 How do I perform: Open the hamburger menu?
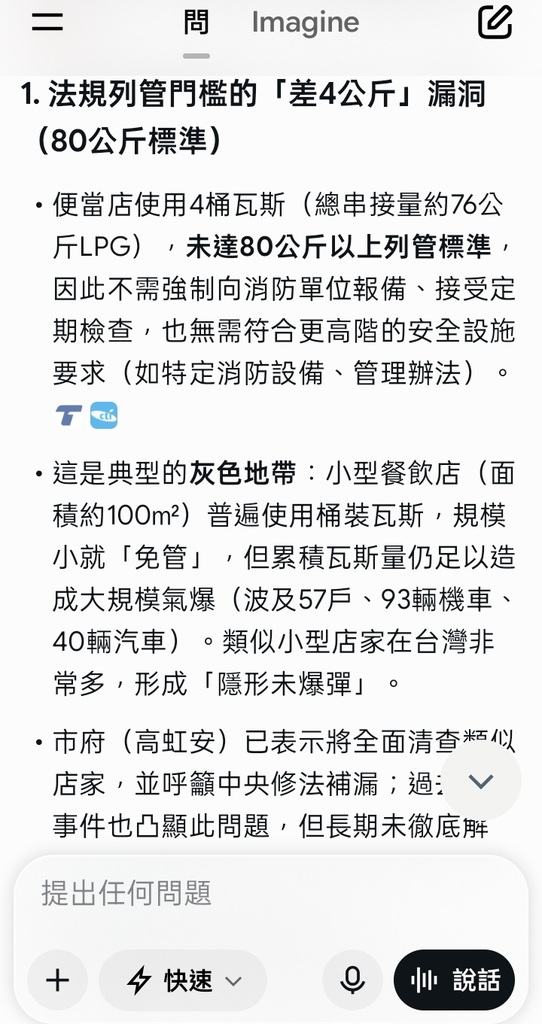click(x=48, y=23)
